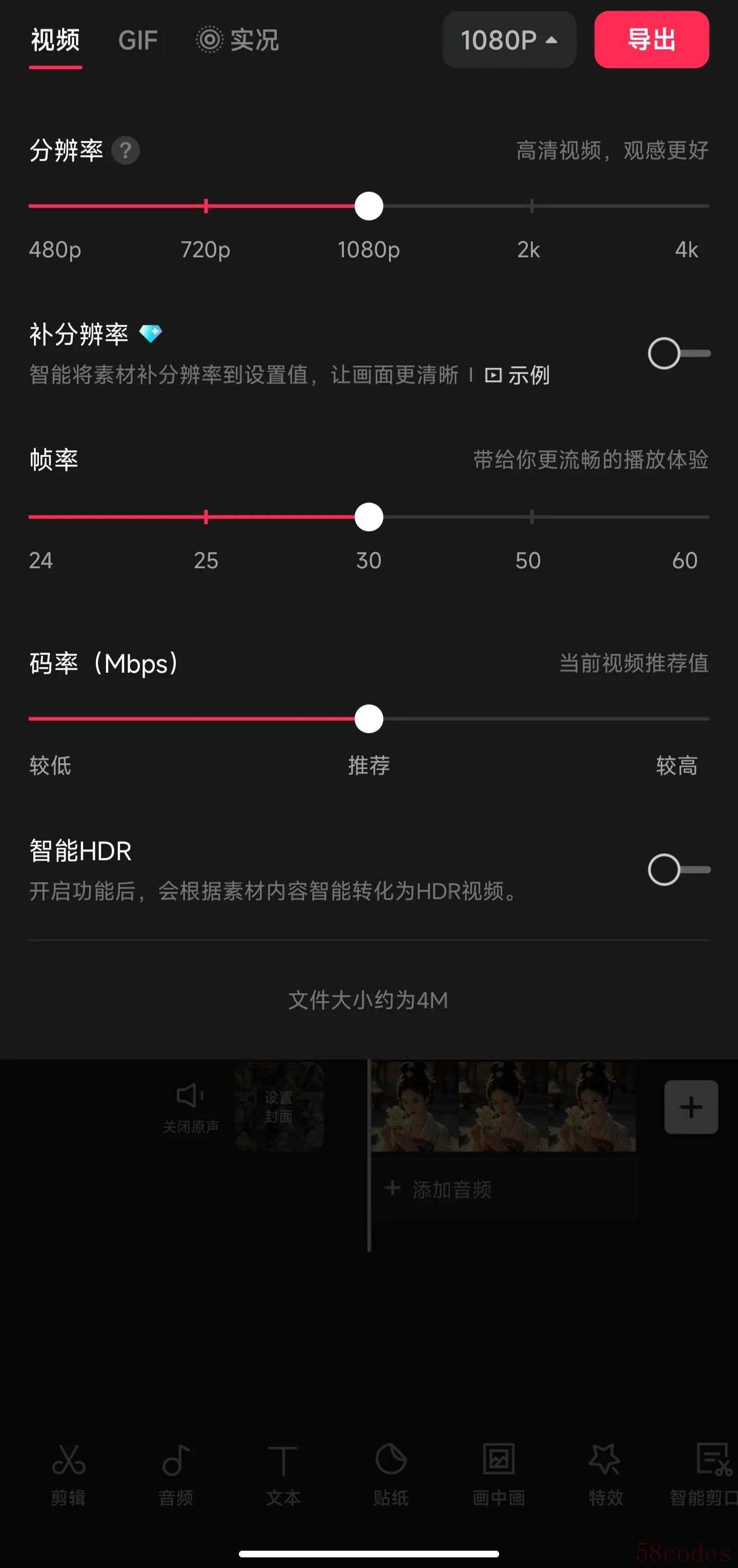Set frame rate slider to 50
738x1568 pixels.
[x=531, y=517]
